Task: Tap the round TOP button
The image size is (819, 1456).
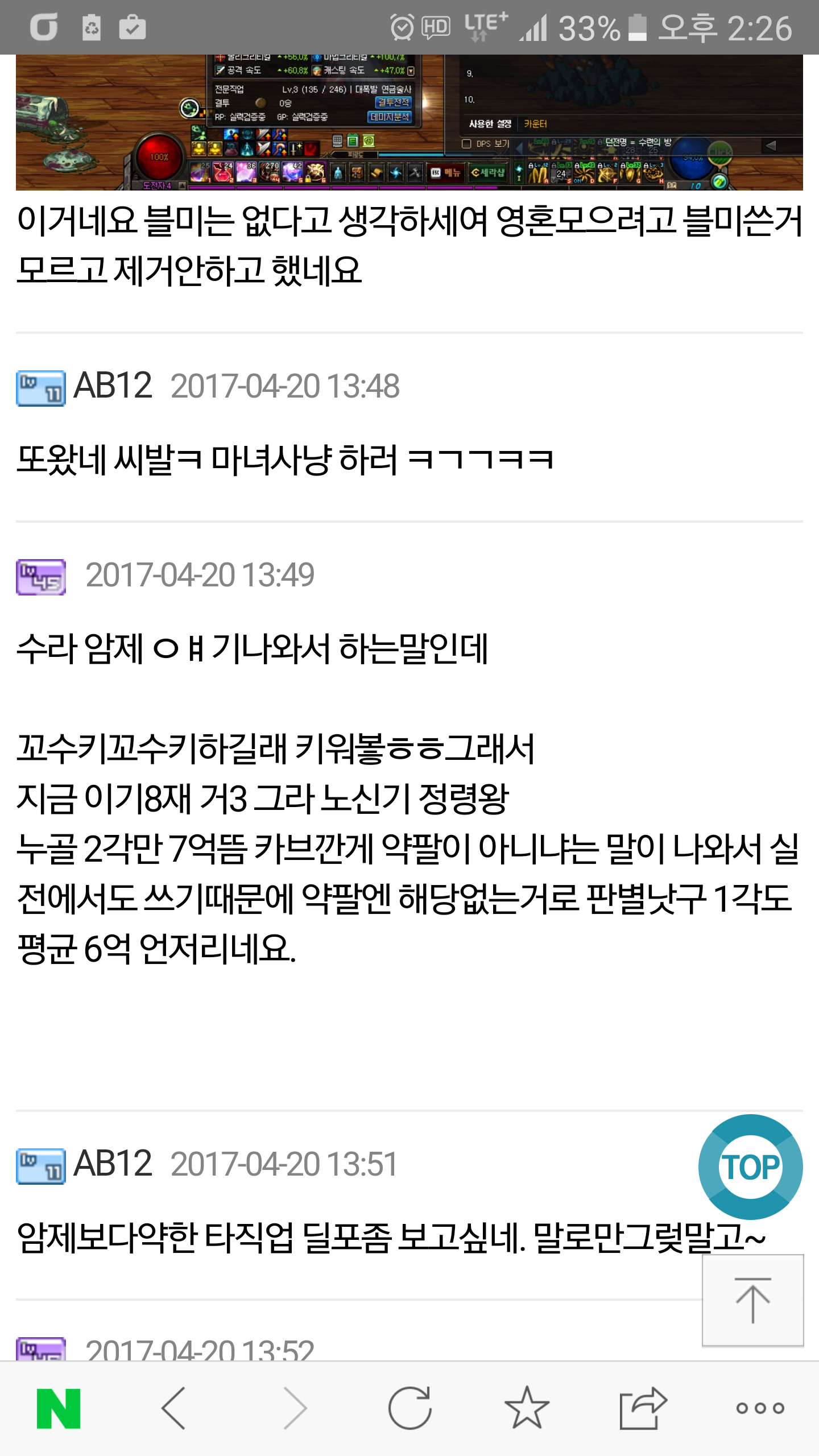Action: (x=750, y=1167)
